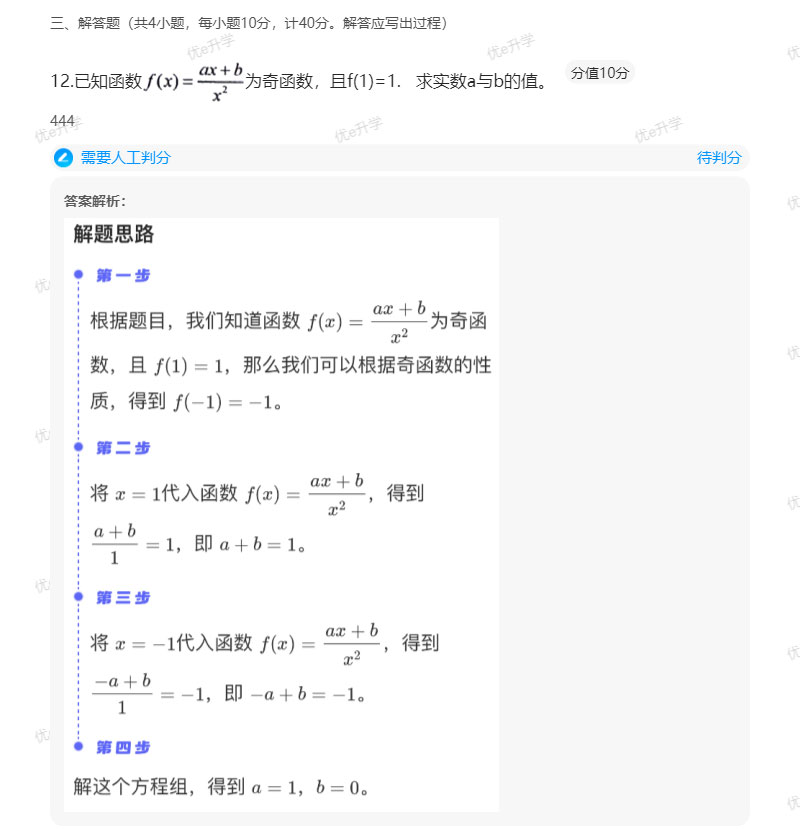The width and height of the screenshot is (800, 829).
Task: Select the 第三步 blue timeline dot
Action: click(x=78, y=598)
